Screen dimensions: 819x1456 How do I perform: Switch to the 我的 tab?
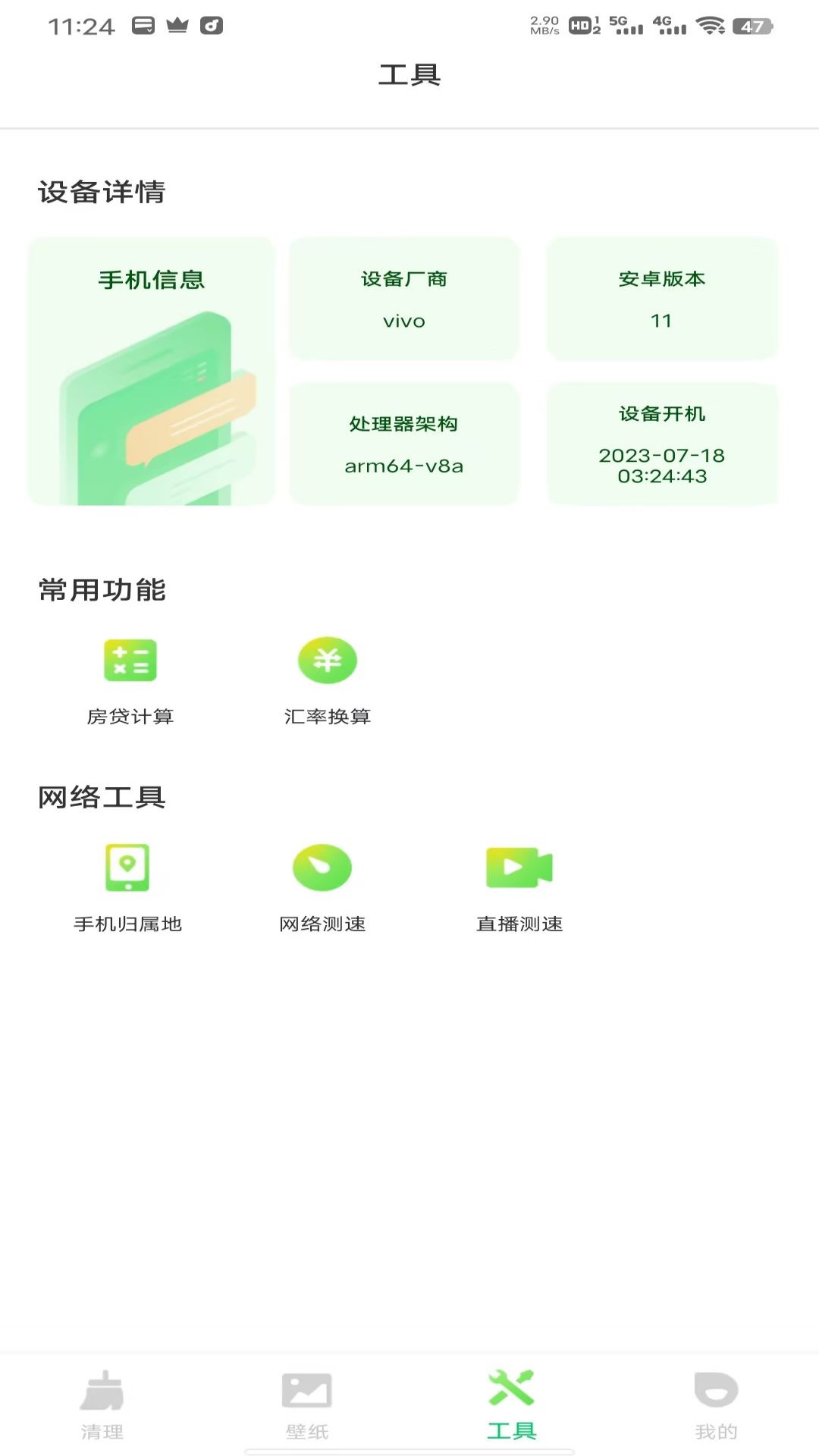pos(716,1404)
